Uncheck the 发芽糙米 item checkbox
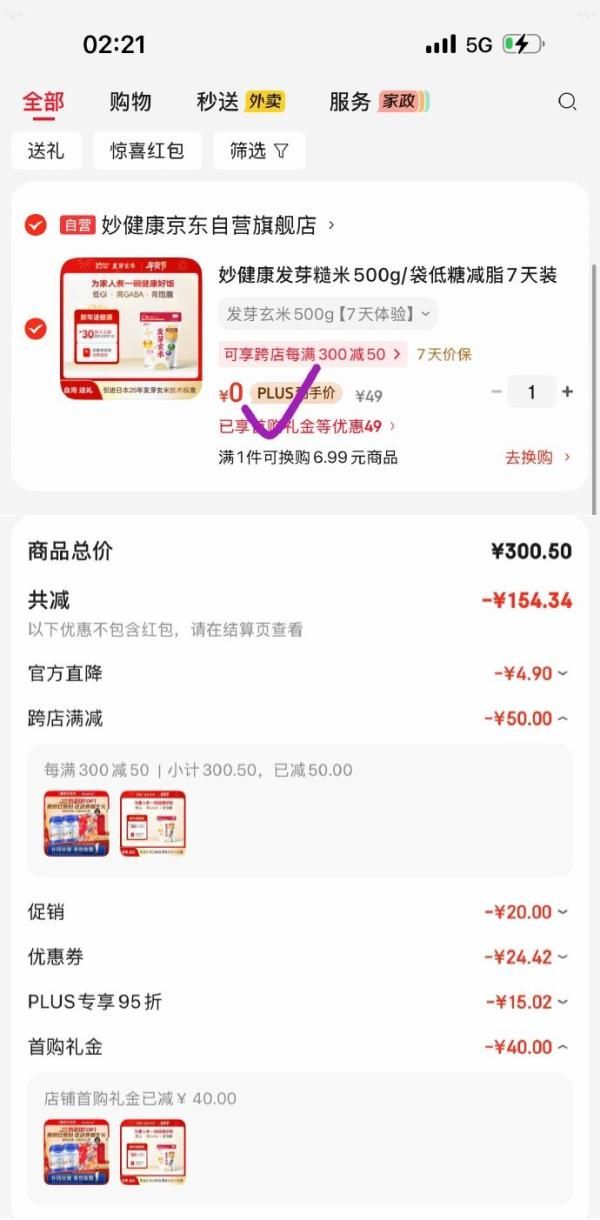Screen dimensions: 600x1220 tap(35, 328)
